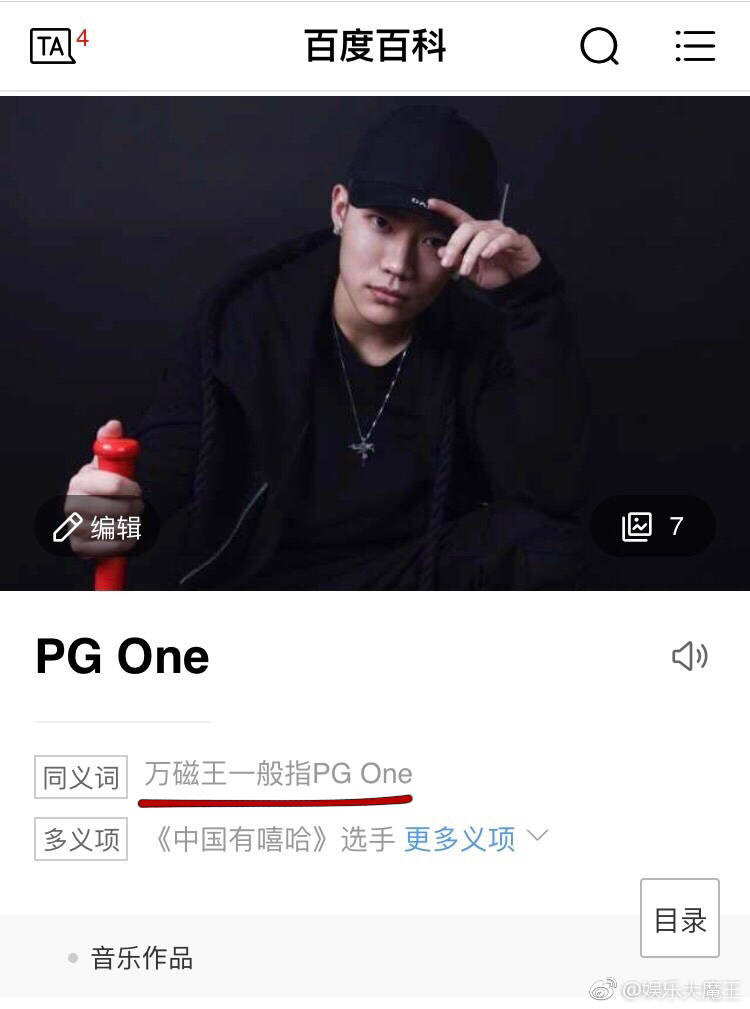Open the search on Baidu Baike
Screen dimensions: 750x1009
[x=598, y=46]
